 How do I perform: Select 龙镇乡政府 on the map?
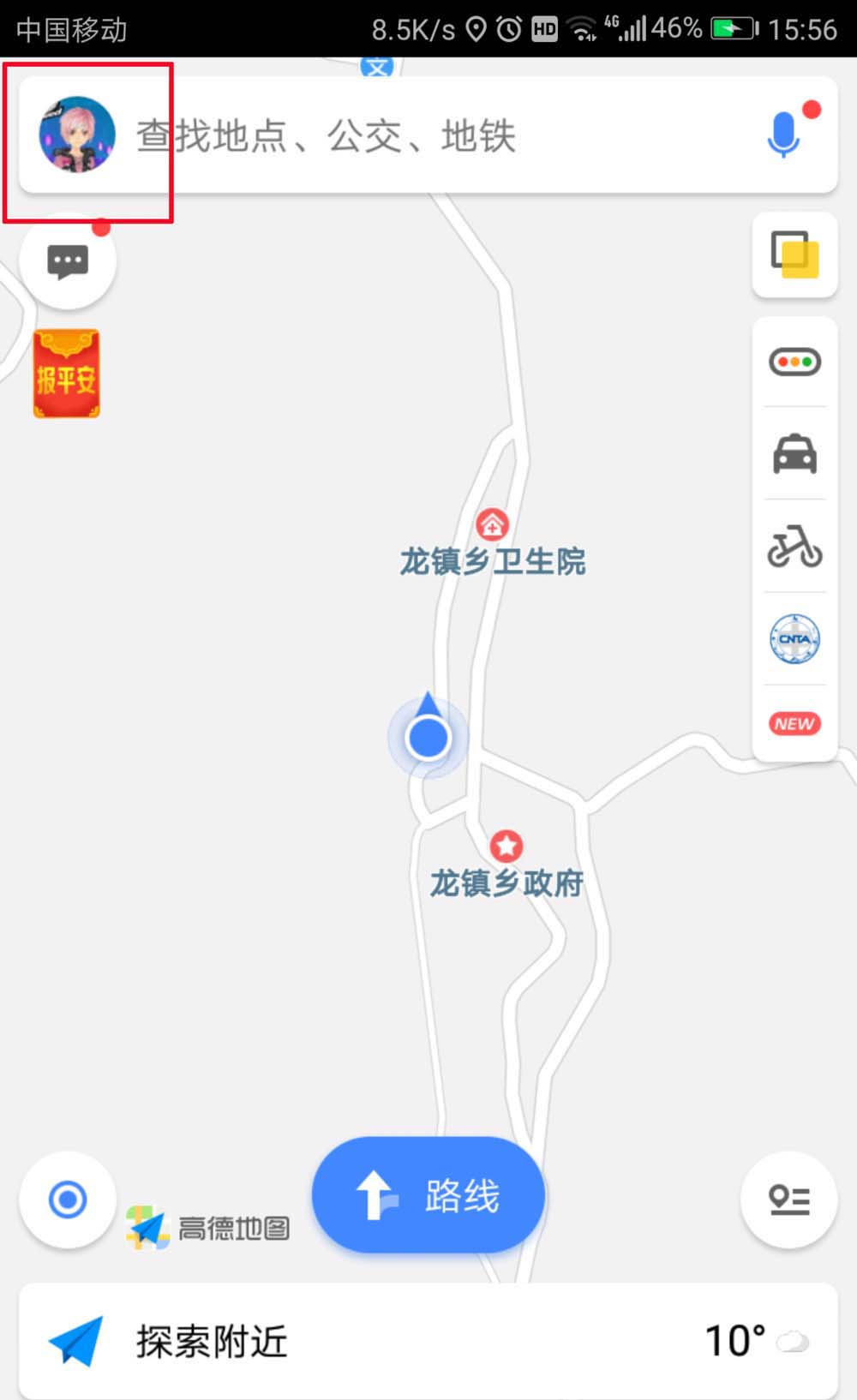[x=506, y=865]
